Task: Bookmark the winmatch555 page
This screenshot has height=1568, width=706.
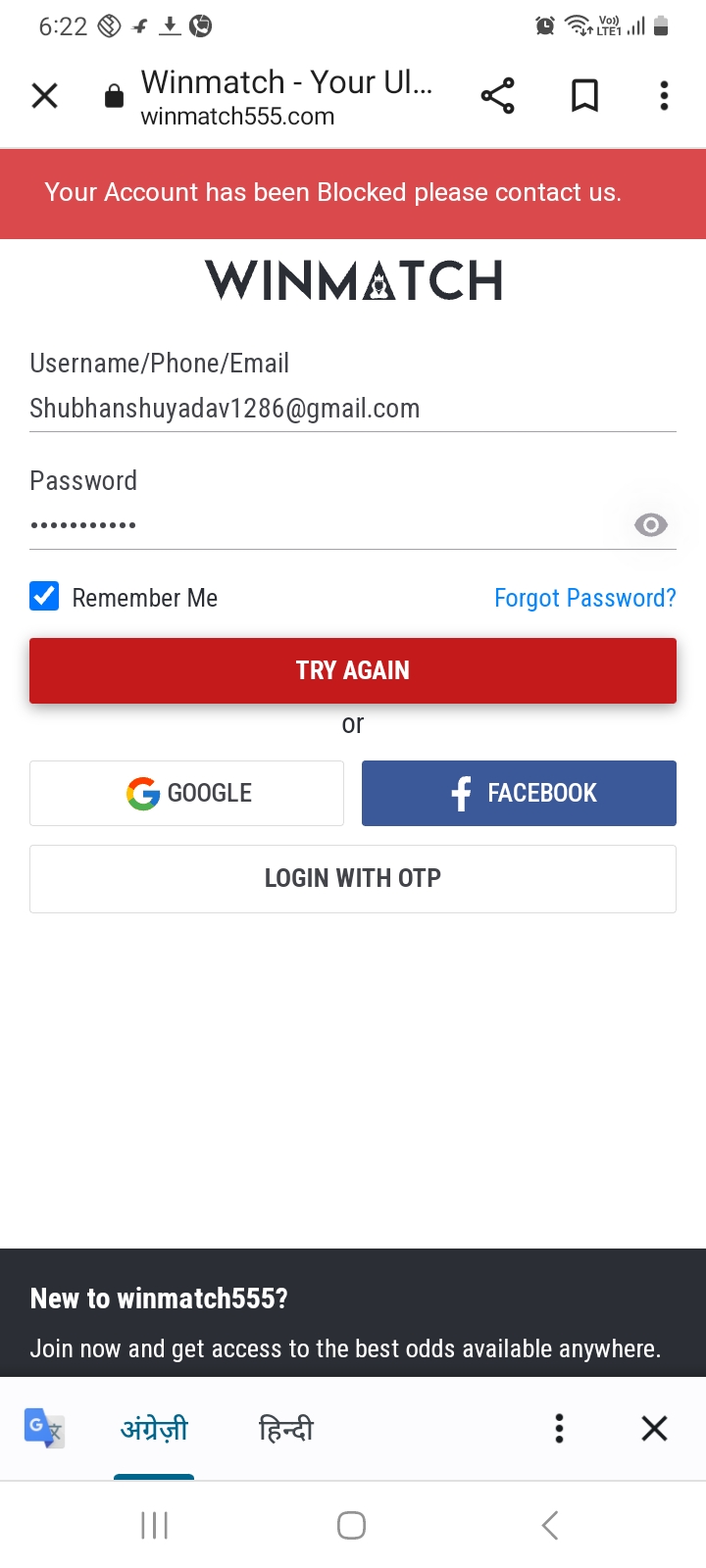Action: pyautogui.click(x=584, y=96)
